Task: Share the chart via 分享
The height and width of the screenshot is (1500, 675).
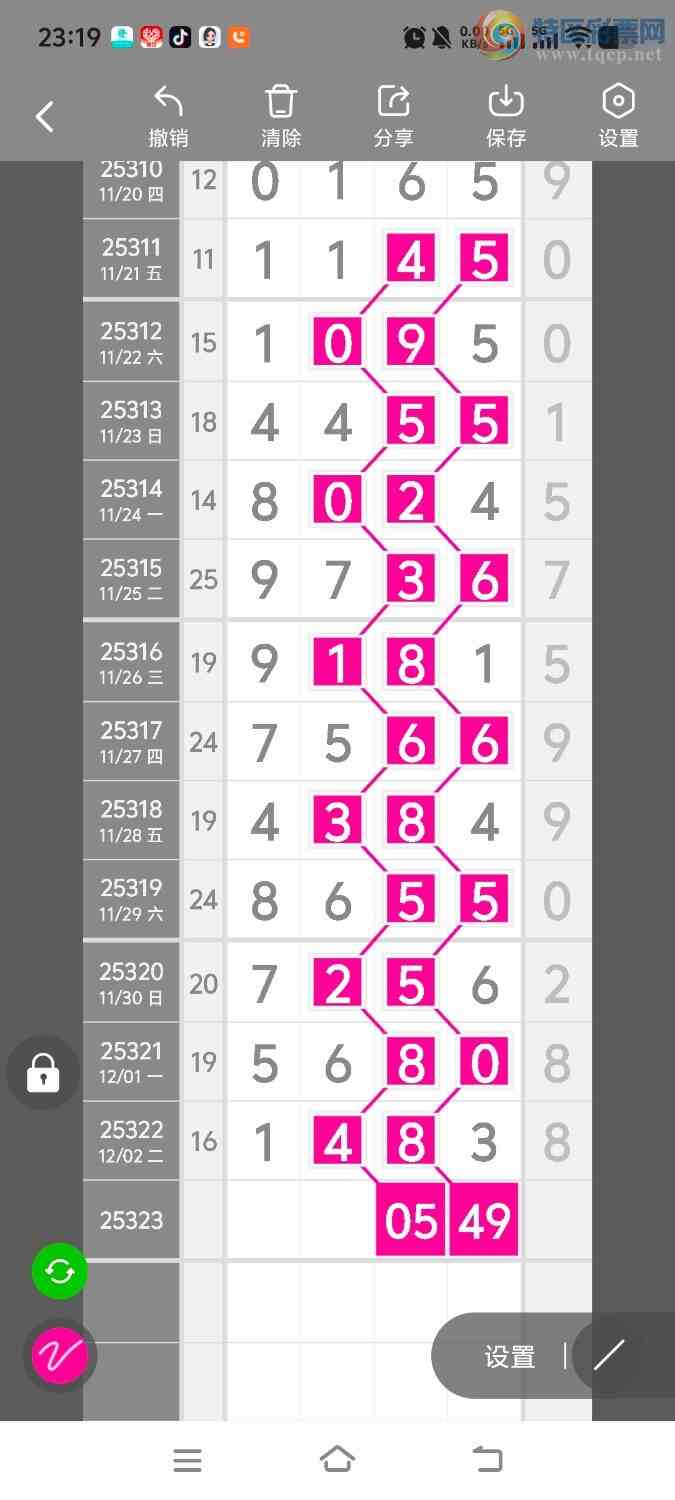Action: pos(393,117)
